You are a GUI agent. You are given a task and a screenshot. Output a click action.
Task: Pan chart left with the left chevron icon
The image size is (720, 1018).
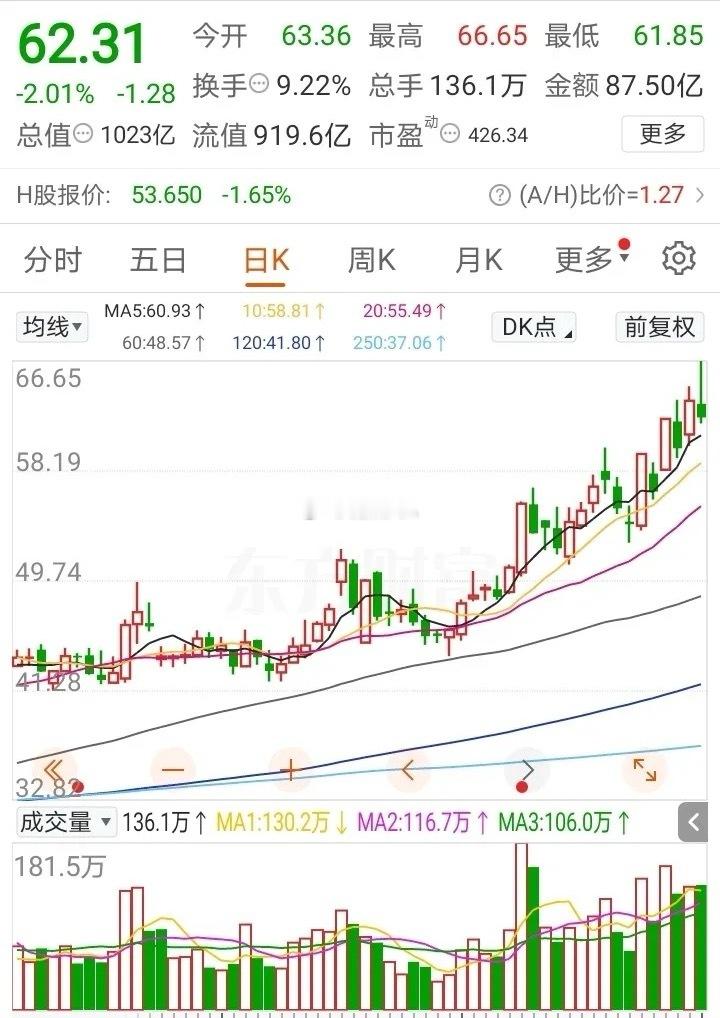coord(406,770)
